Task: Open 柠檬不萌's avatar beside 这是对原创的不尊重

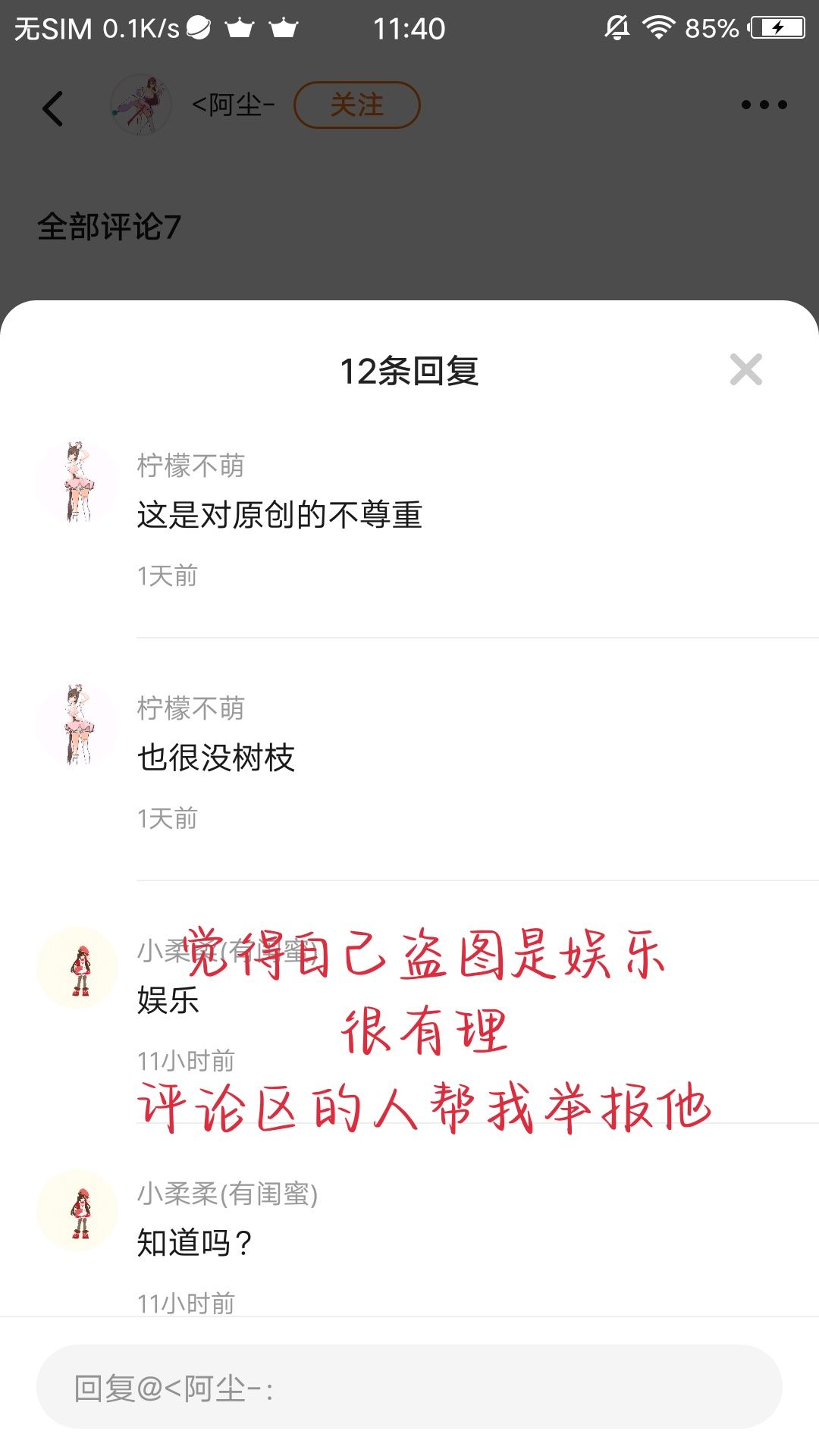Action: pyautogui.click(x=77, y=482)
